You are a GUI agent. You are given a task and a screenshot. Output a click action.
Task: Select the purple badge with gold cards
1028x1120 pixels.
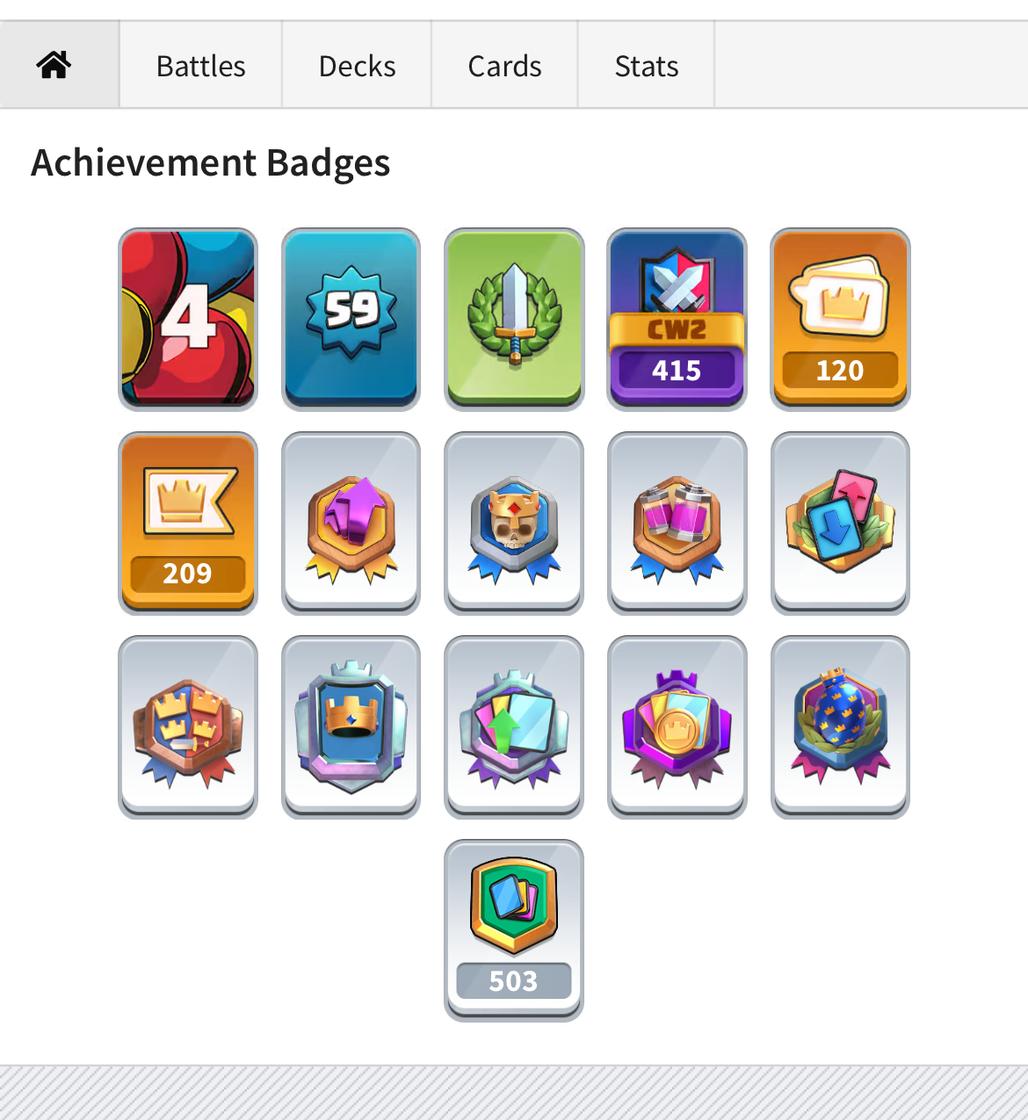pos(677,727)
